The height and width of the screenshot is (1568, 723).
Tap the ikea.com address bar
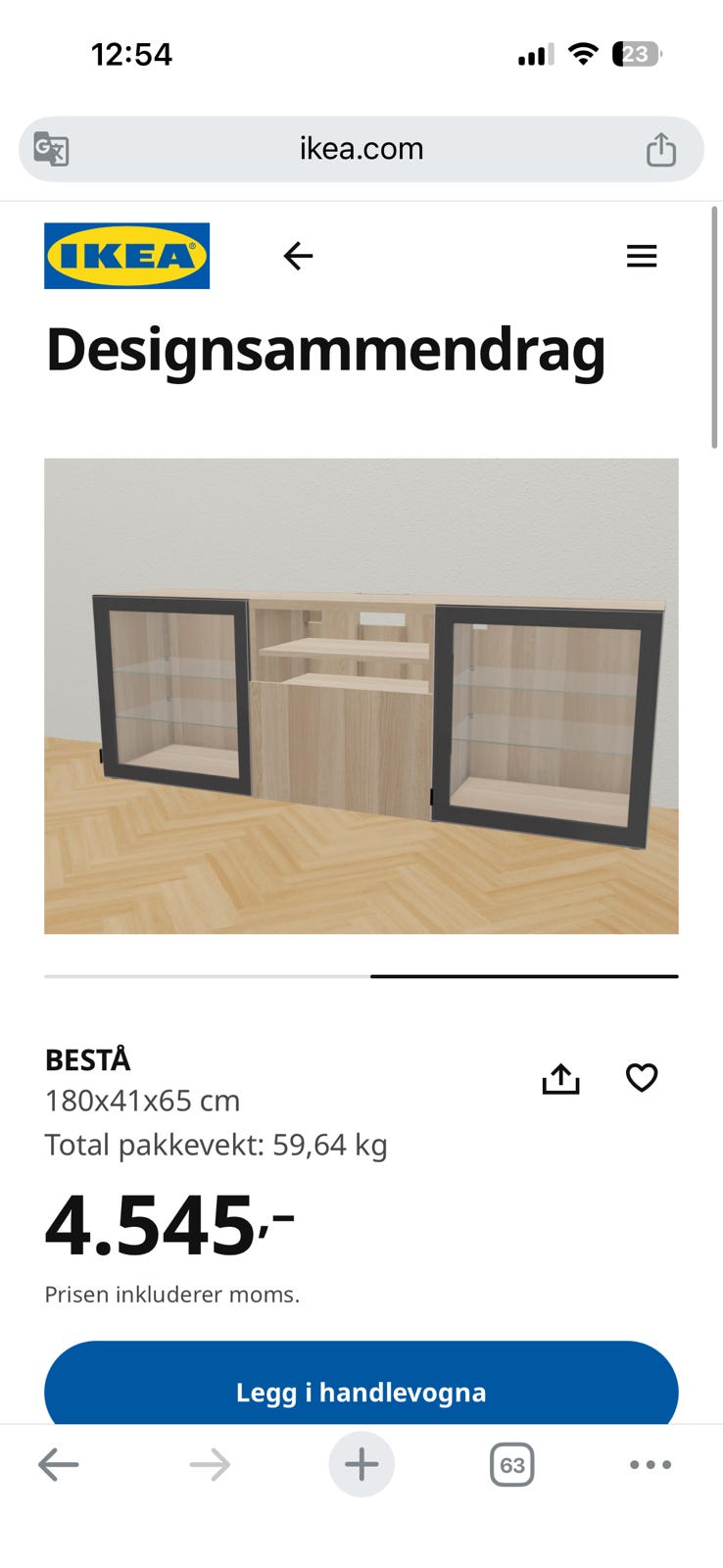click(361, 149)
